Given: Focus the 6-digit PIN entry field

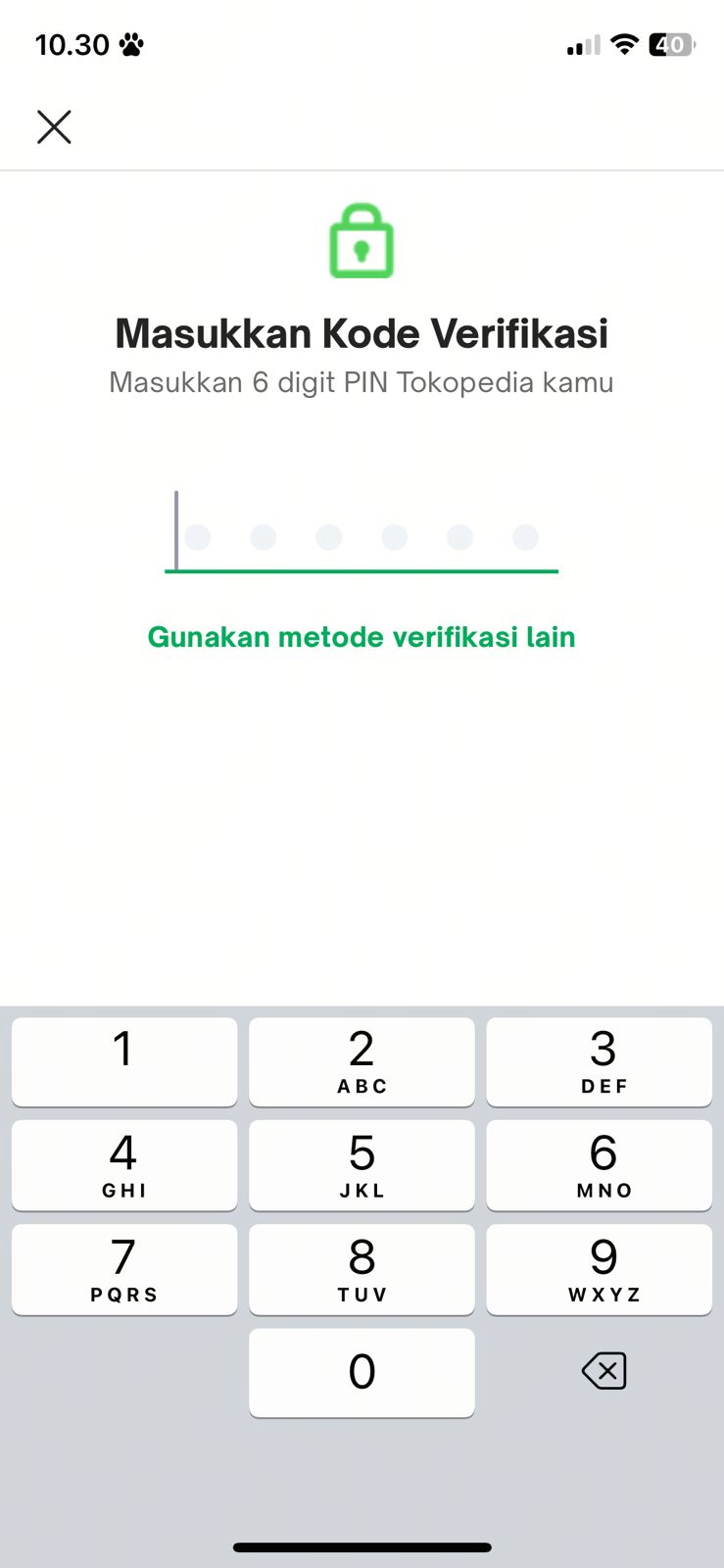Looking at the screenshot, I should pyautogui.click(x=361, y=535).
